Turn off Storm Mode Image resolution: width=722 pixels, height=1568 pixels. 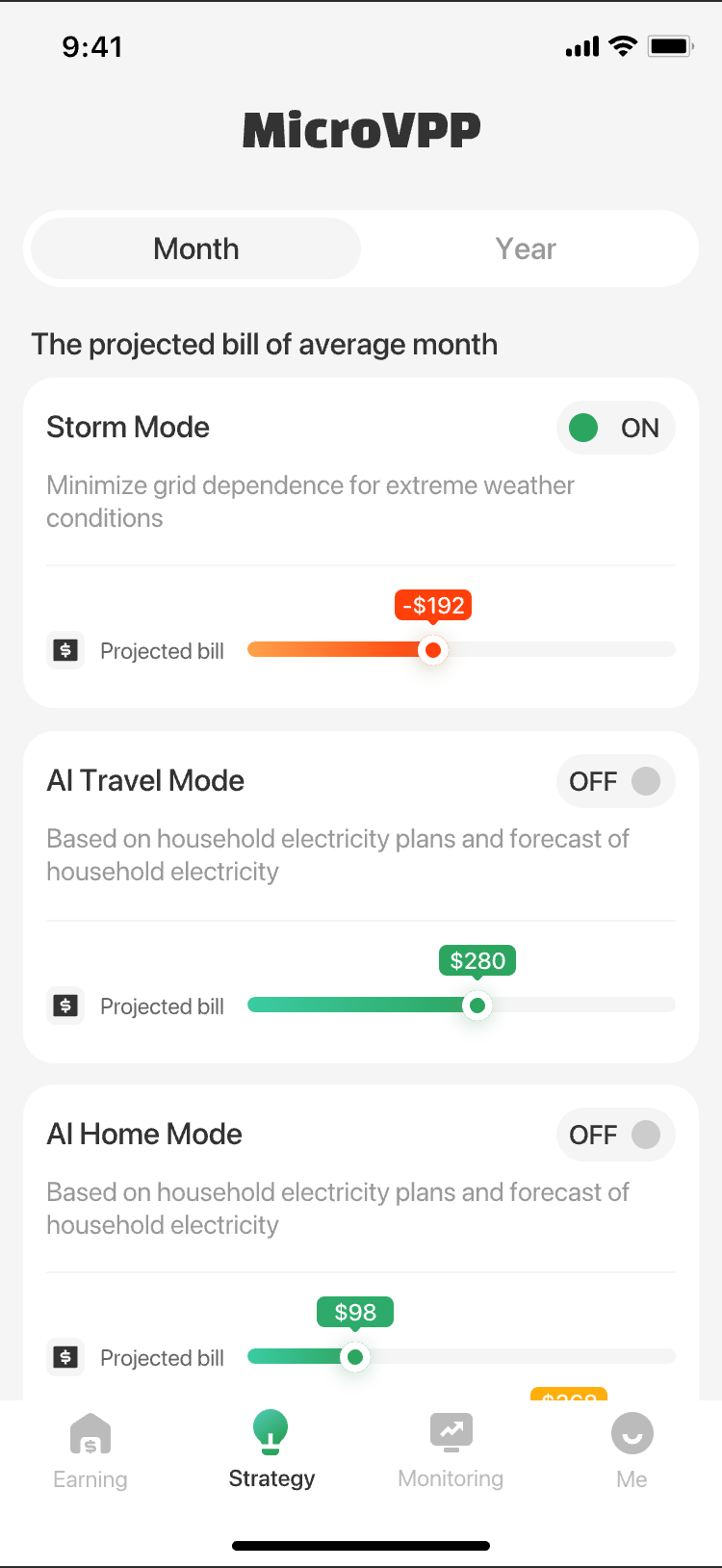click(615, 428)
